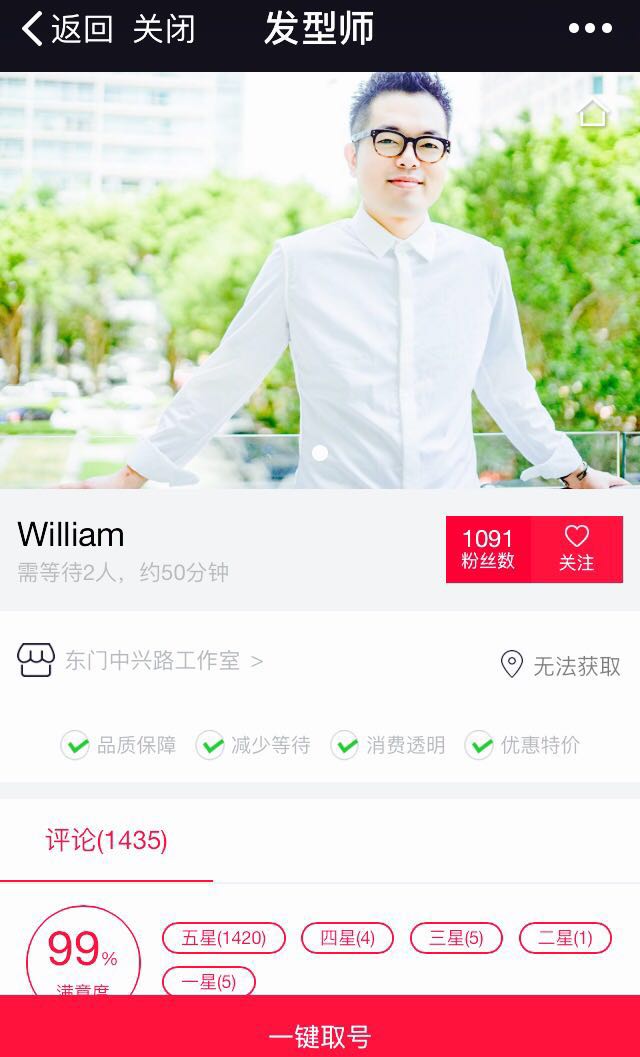Viewport: 640px width, 1057px height.
Task: Follow William with the 关注 heart button
Action: (x=577, y=549)
